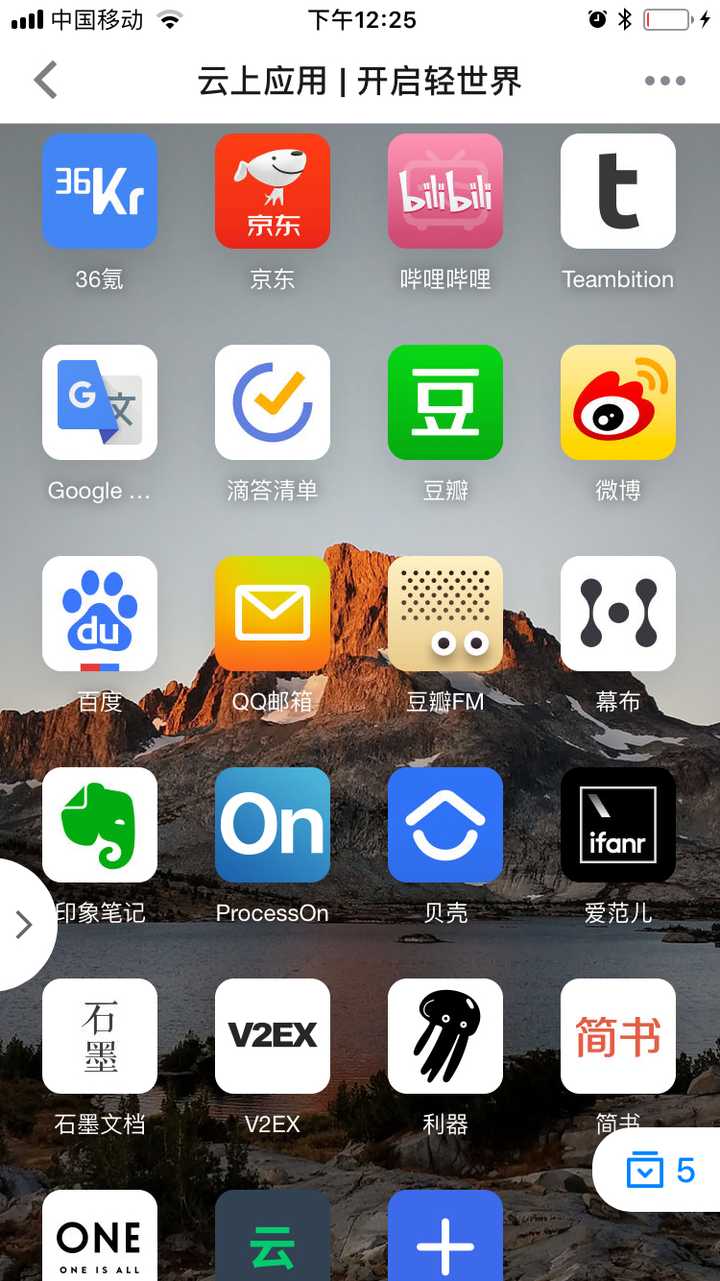Open the three-dot more menu
The image size is (720, 1281).
pos(665,81)
